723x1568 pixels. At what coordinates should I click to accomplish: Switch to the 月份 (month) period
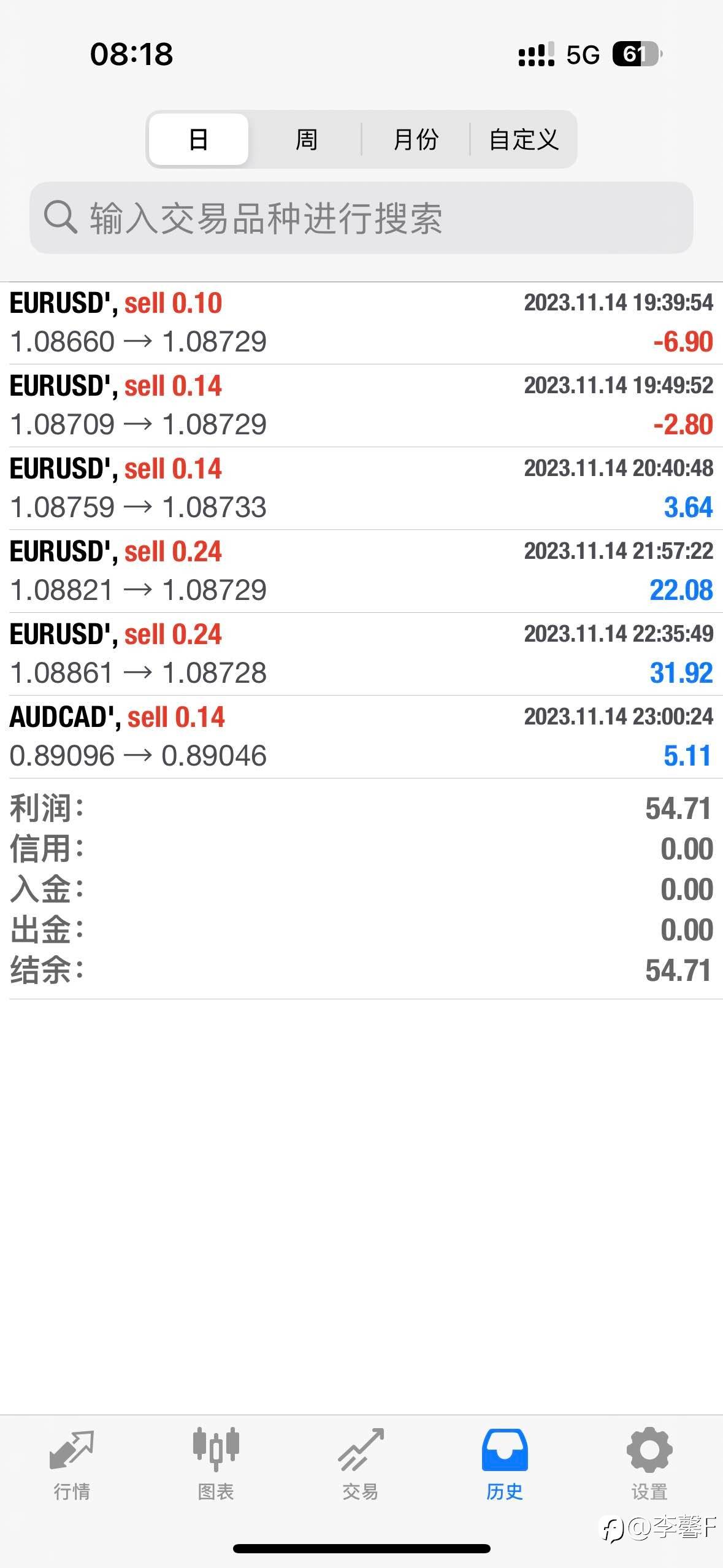click(416, 139)
